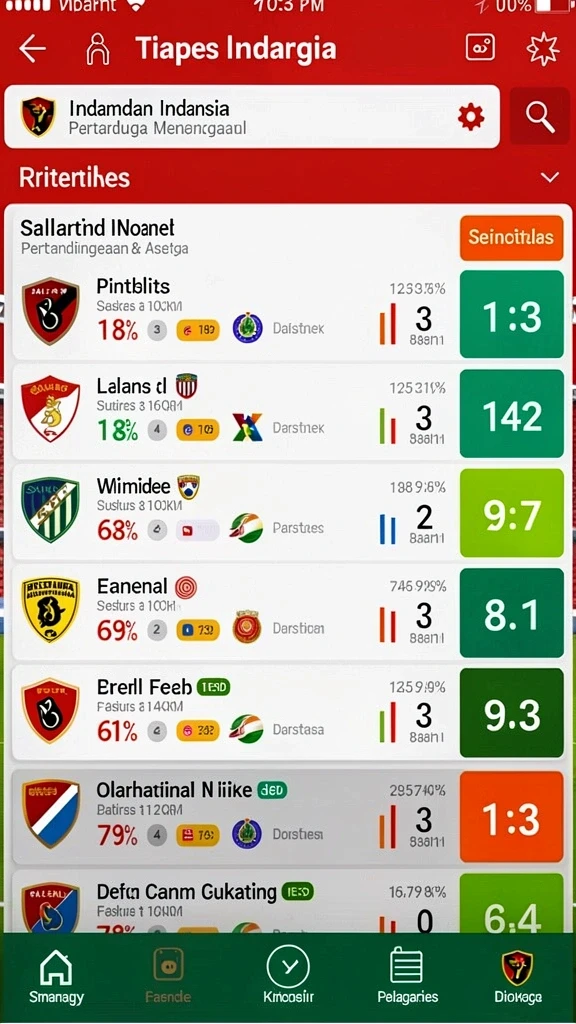Switch to the Smanagy home tab
Viewport: 576px width, 1024px height.
pyautogui.click(x=56, y=976)
